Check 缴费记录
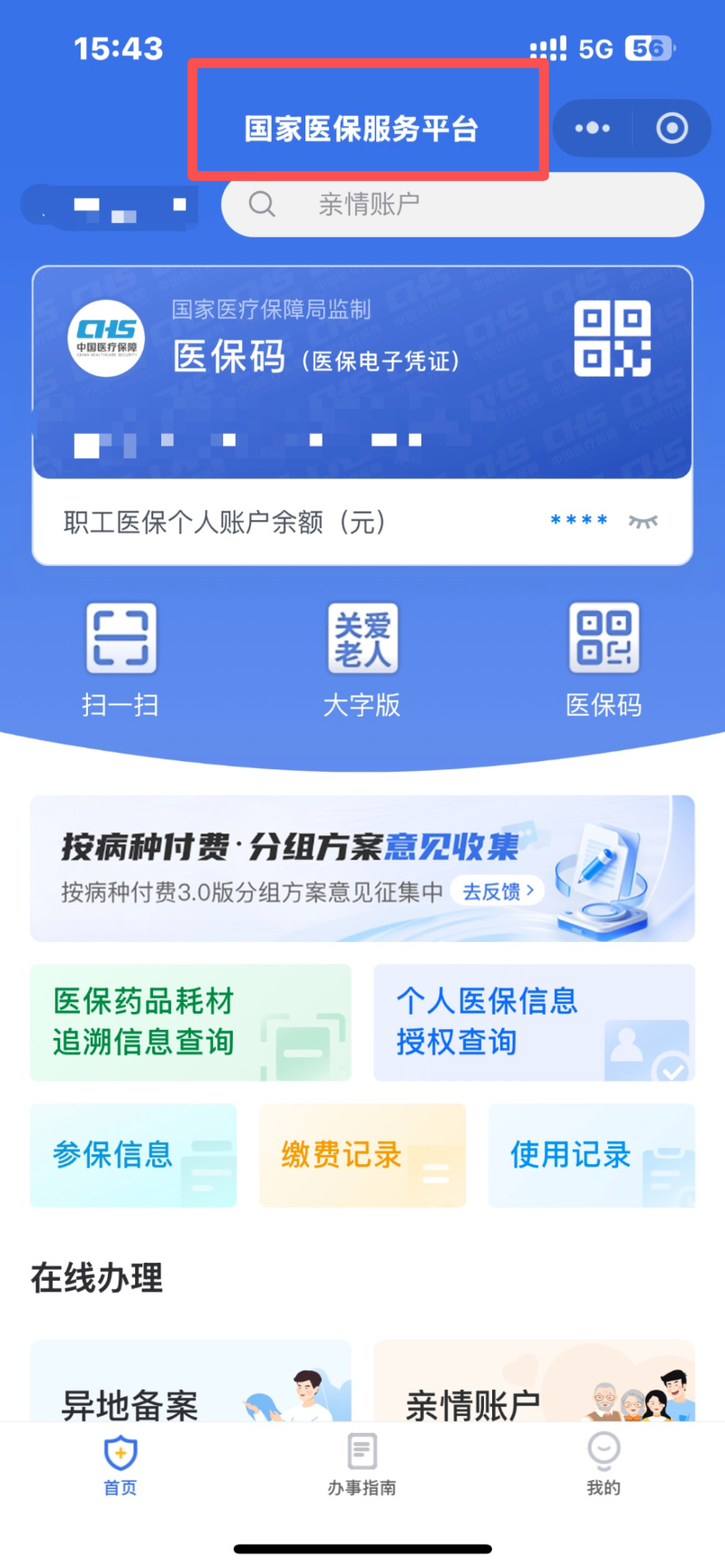 [x=362, y=1155]
